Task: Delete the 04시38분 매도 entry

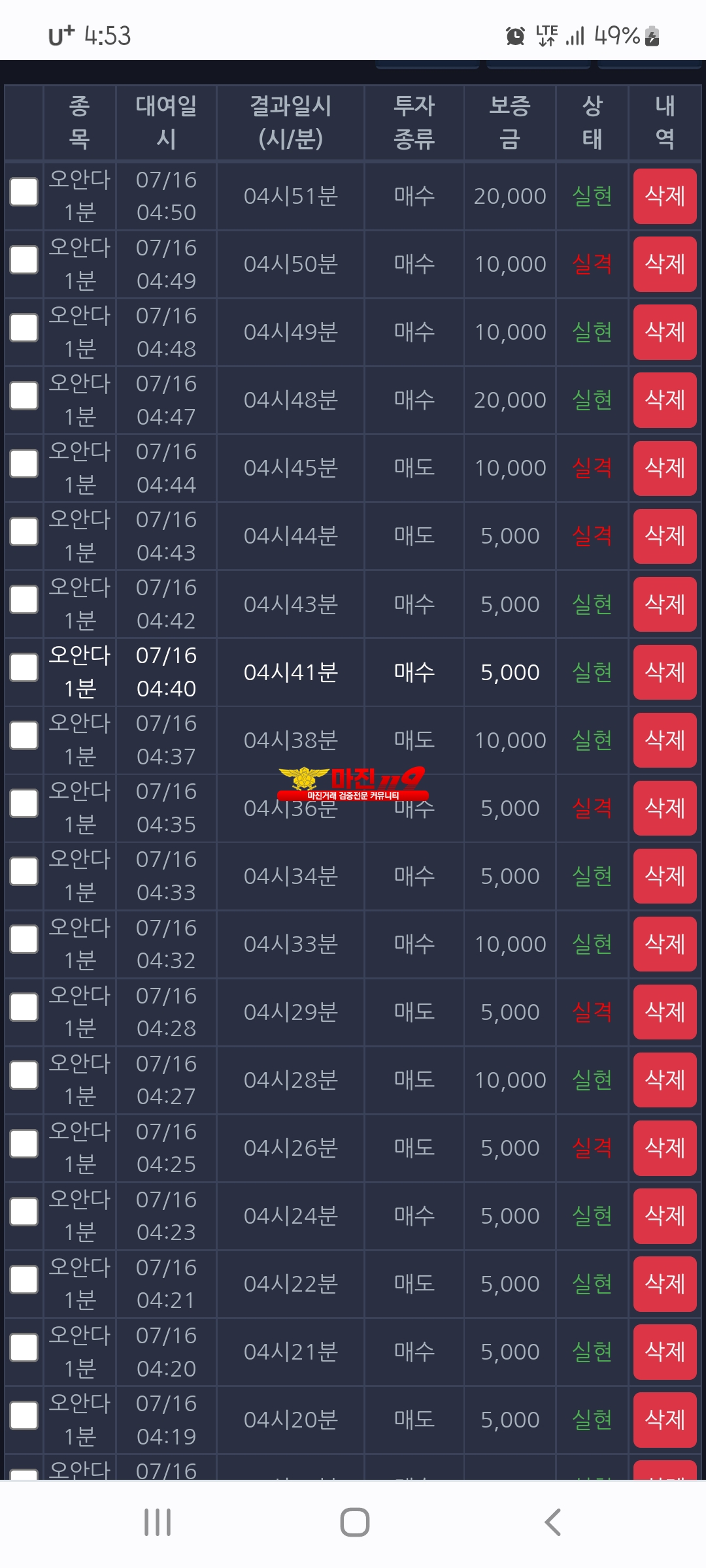Action: click(x=665, y=740)
